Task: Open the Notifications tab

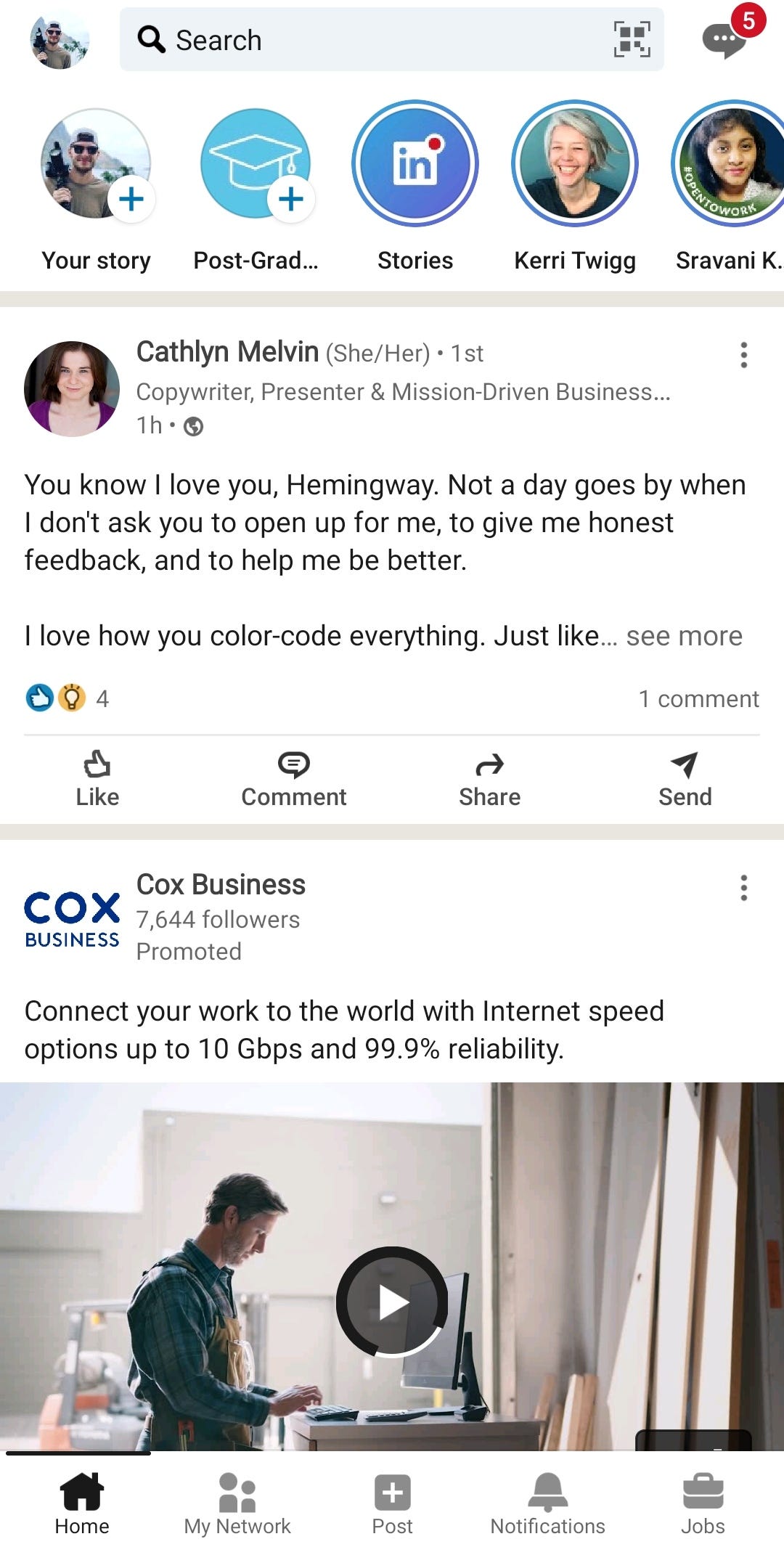Action: tap(547, 1503)
